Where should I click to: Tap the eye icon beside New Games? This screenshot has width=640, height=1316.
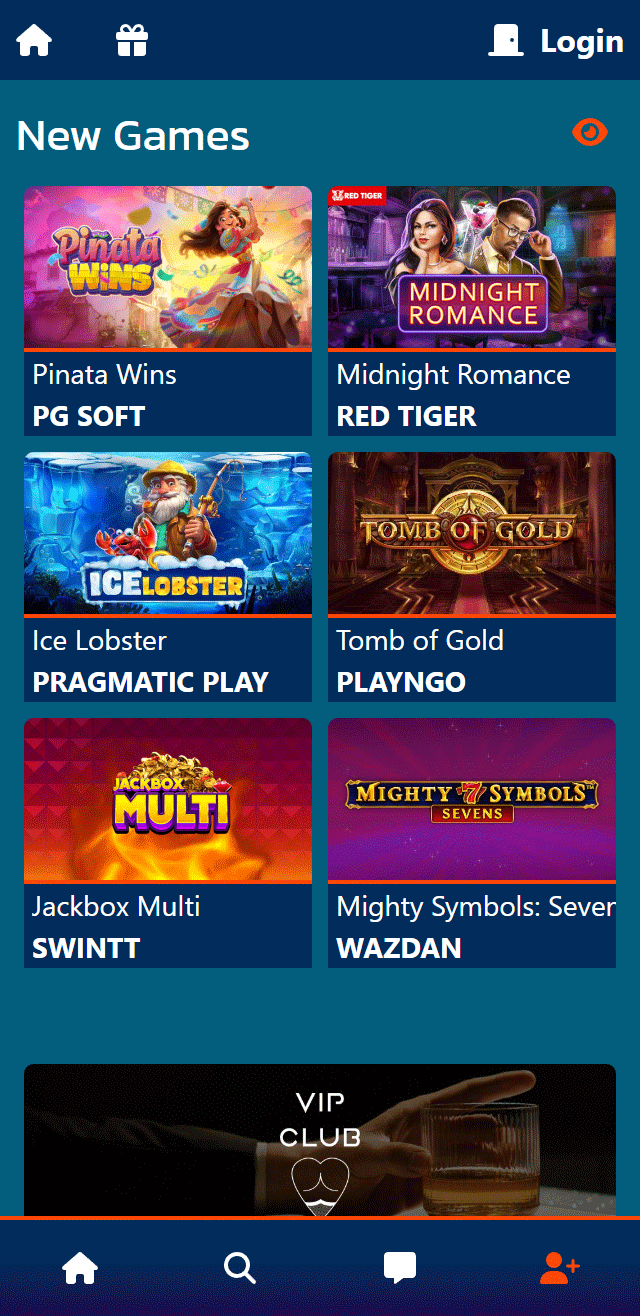590,132
